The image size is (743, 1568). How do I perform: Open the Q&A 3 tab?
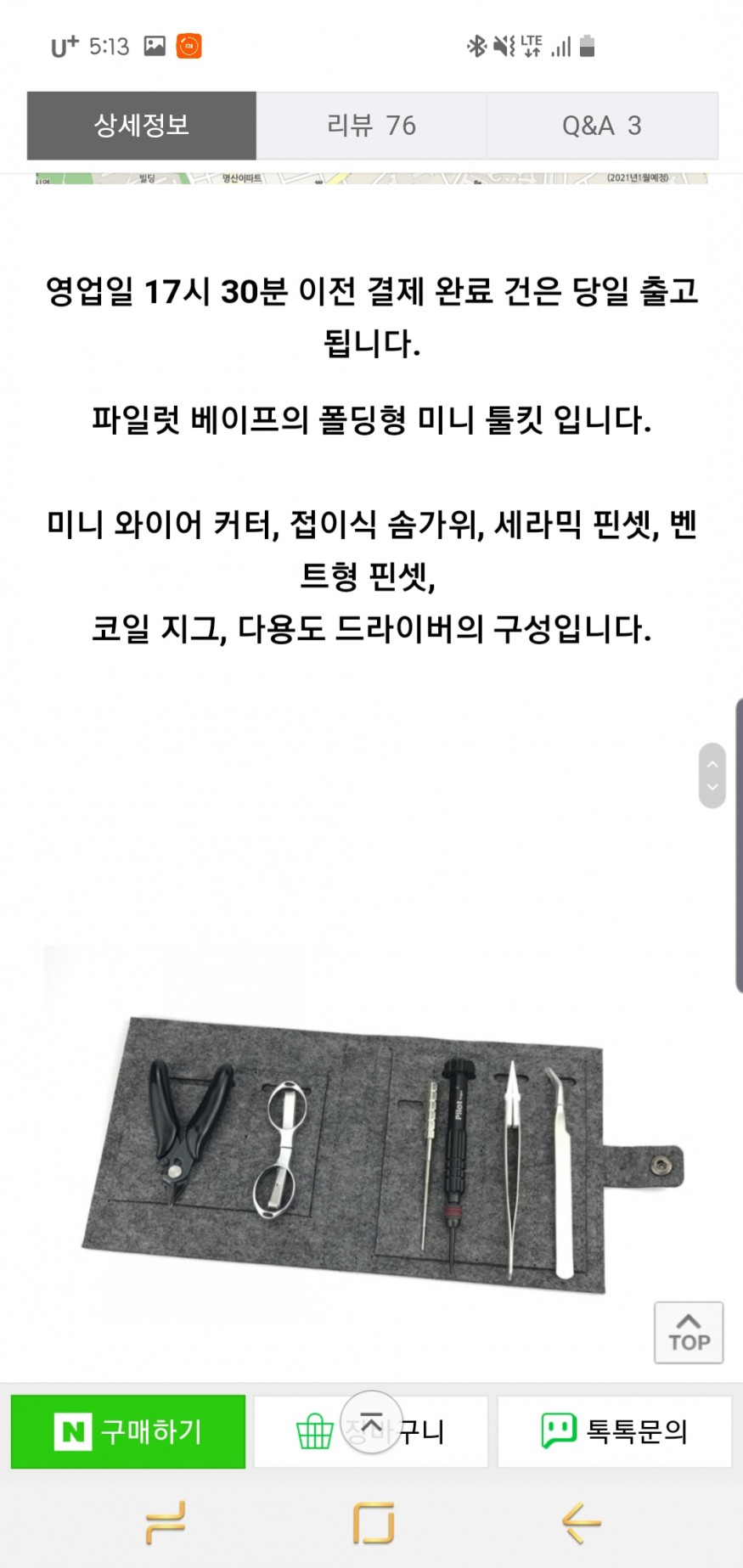601,126
